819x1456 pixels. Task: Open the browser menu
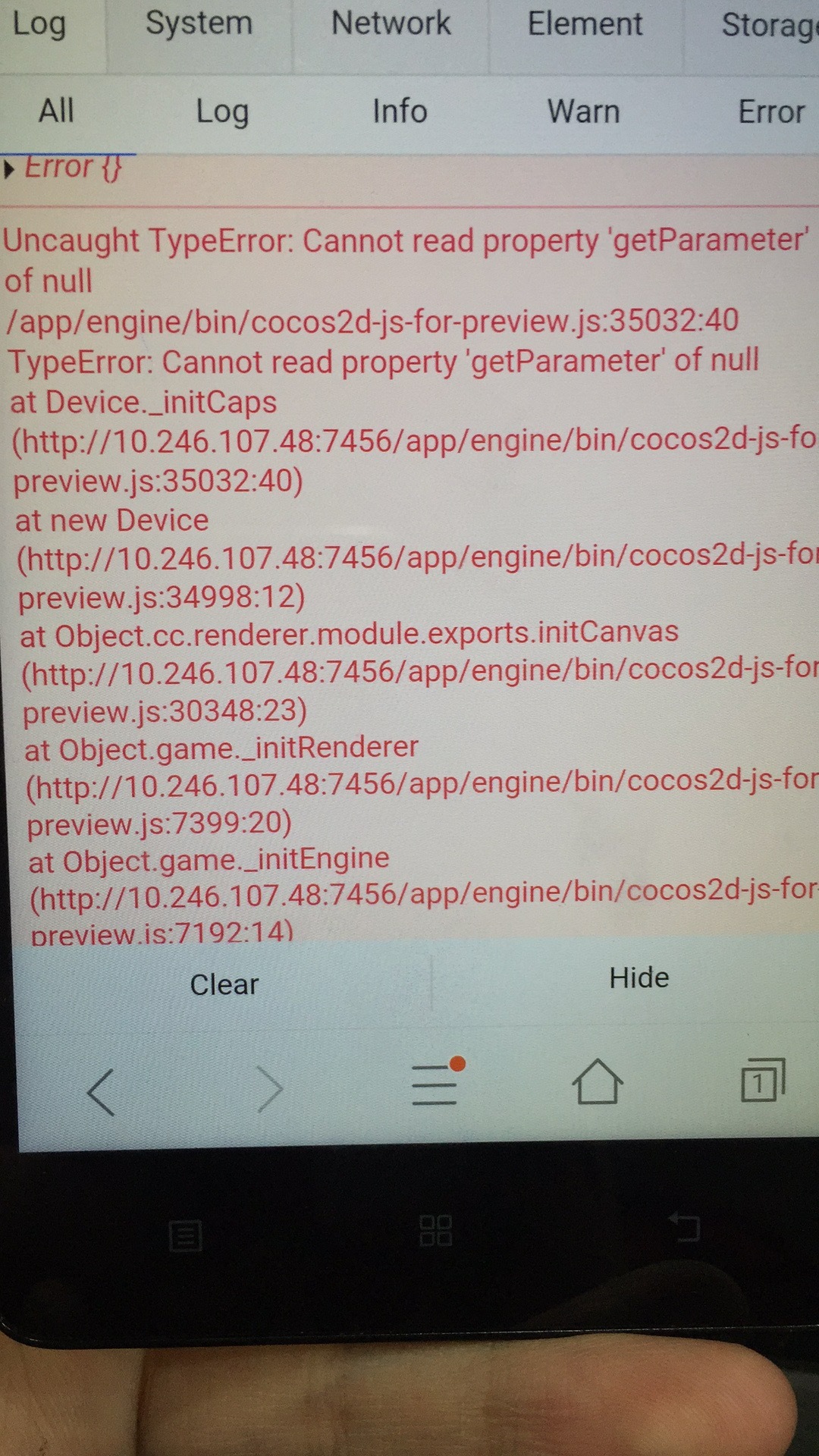pyautogui.click(x=435, y=1084)
